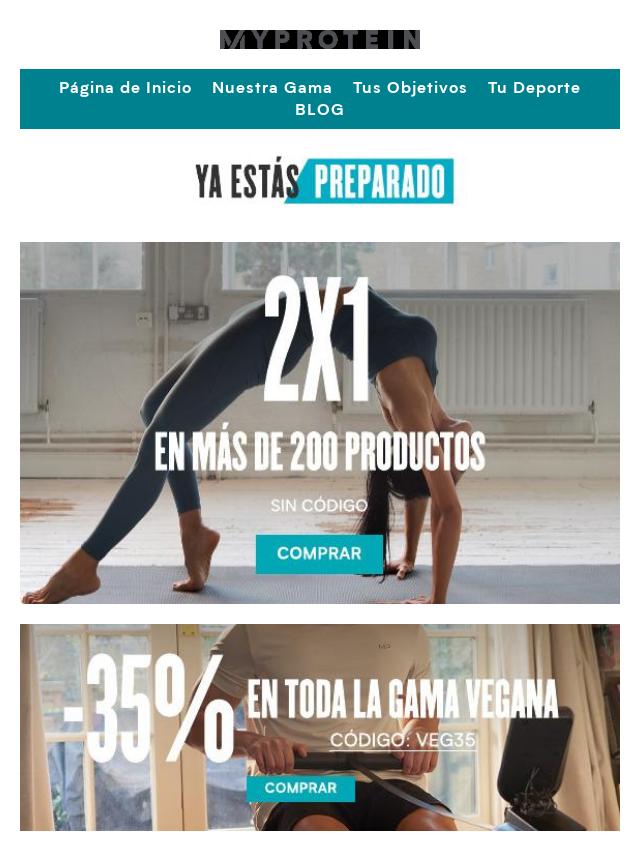The image size is (640, 854).
Task: Tap COMPRAR on the vegan -35% banner
Action: [301, 788]
